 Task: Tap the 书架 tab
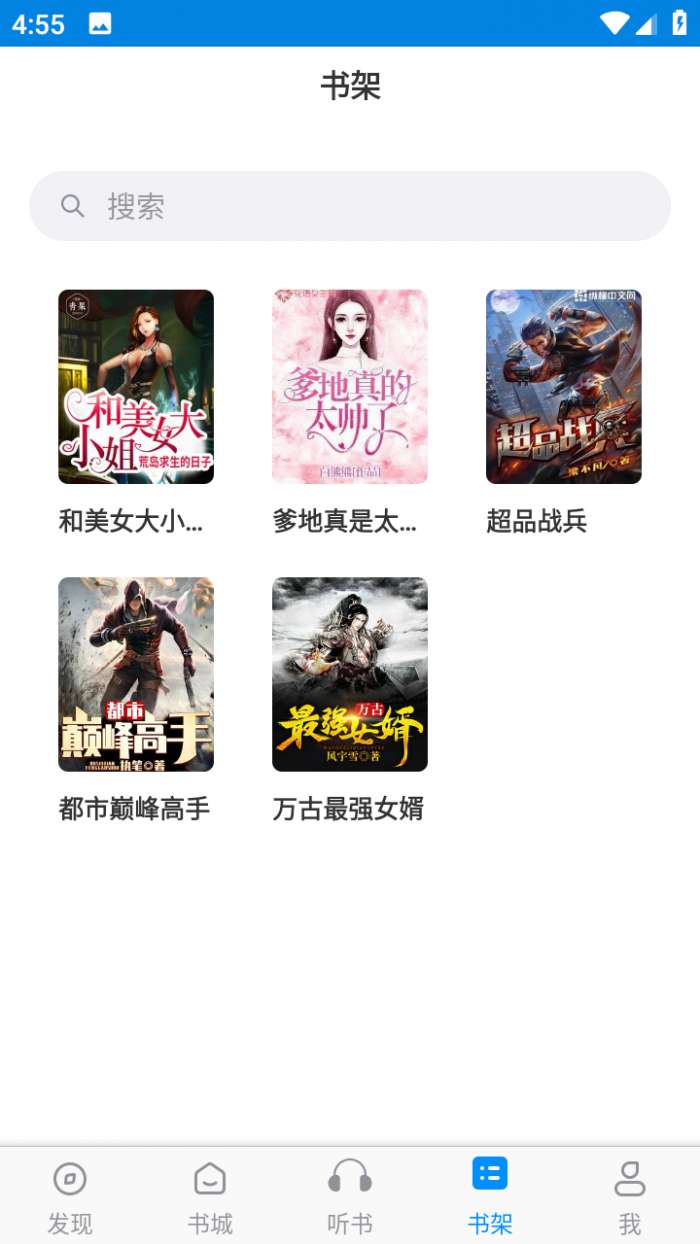coord(490,1196)
